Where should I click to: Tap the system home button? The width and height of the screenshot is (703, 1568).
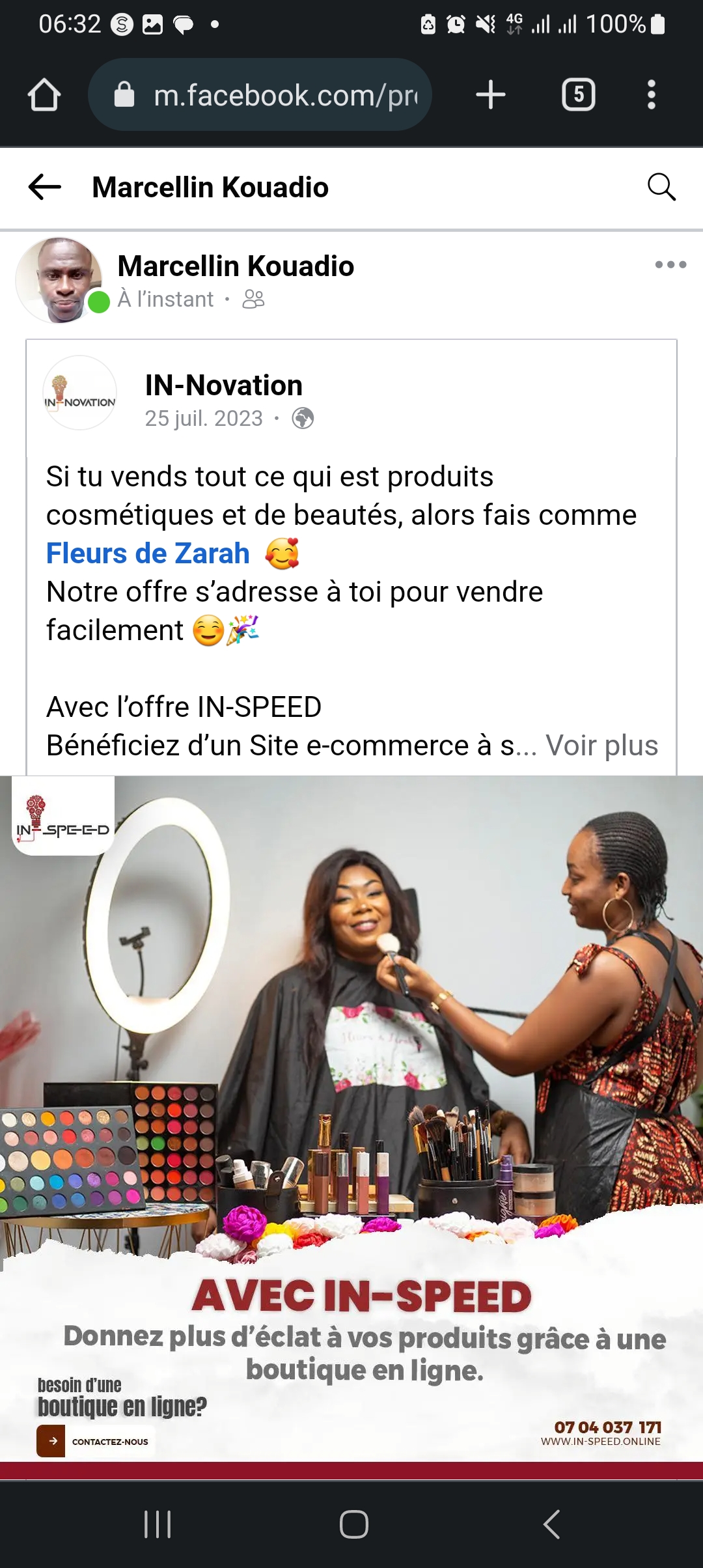point(353,1524)
